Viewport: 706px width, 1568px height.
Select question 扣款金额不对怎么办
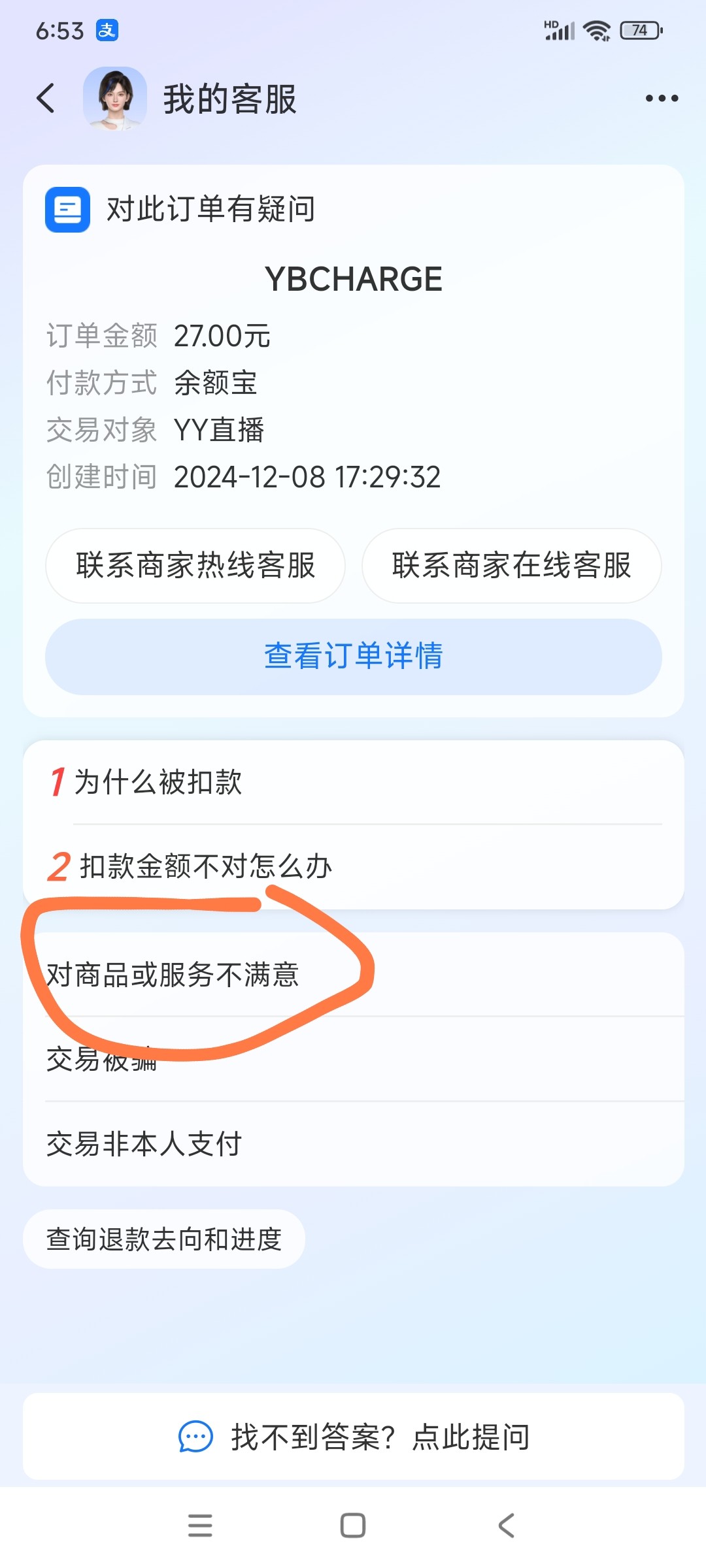coord(353,867)
